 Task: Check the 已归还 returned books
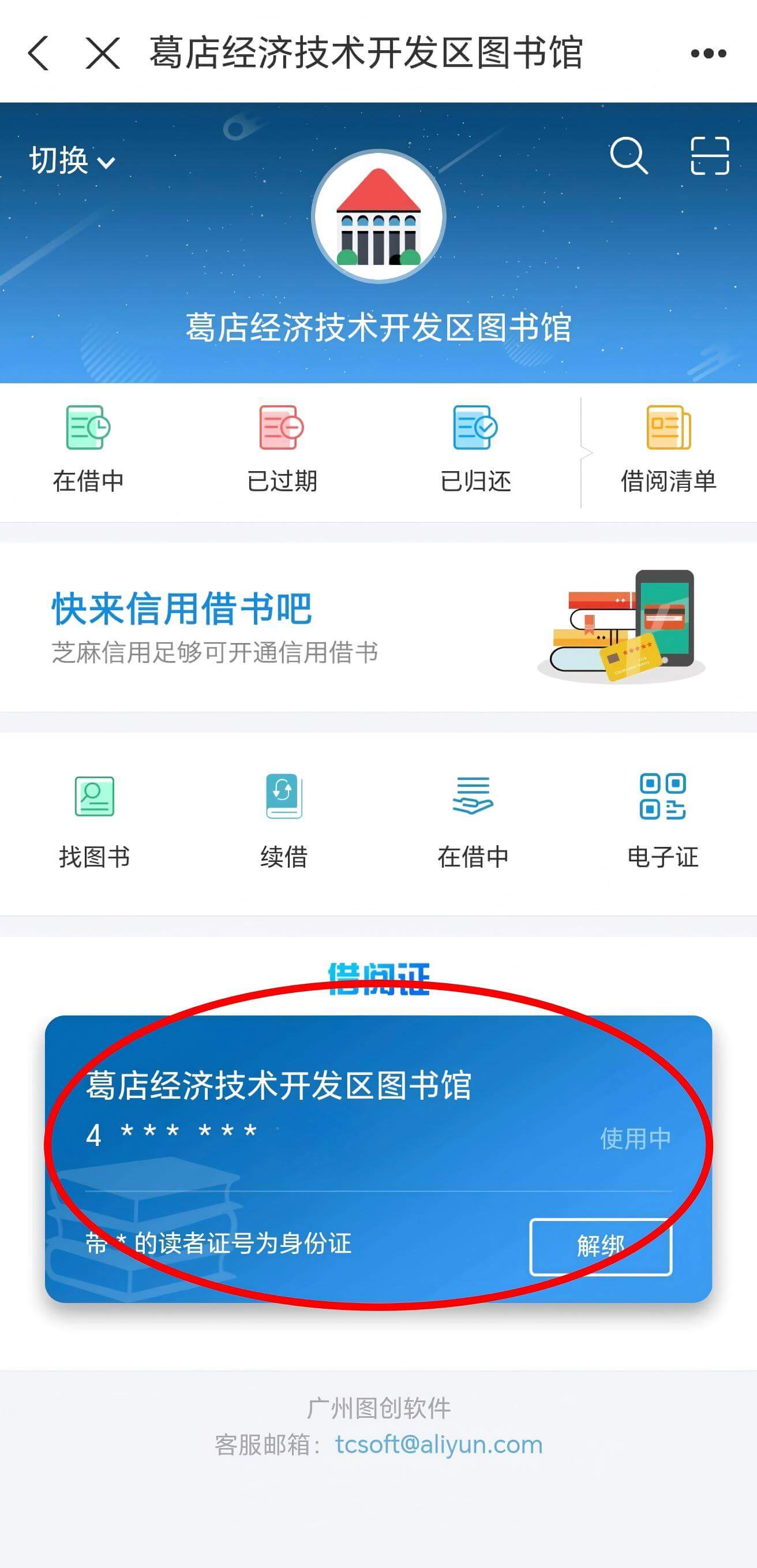click(475, 449)
